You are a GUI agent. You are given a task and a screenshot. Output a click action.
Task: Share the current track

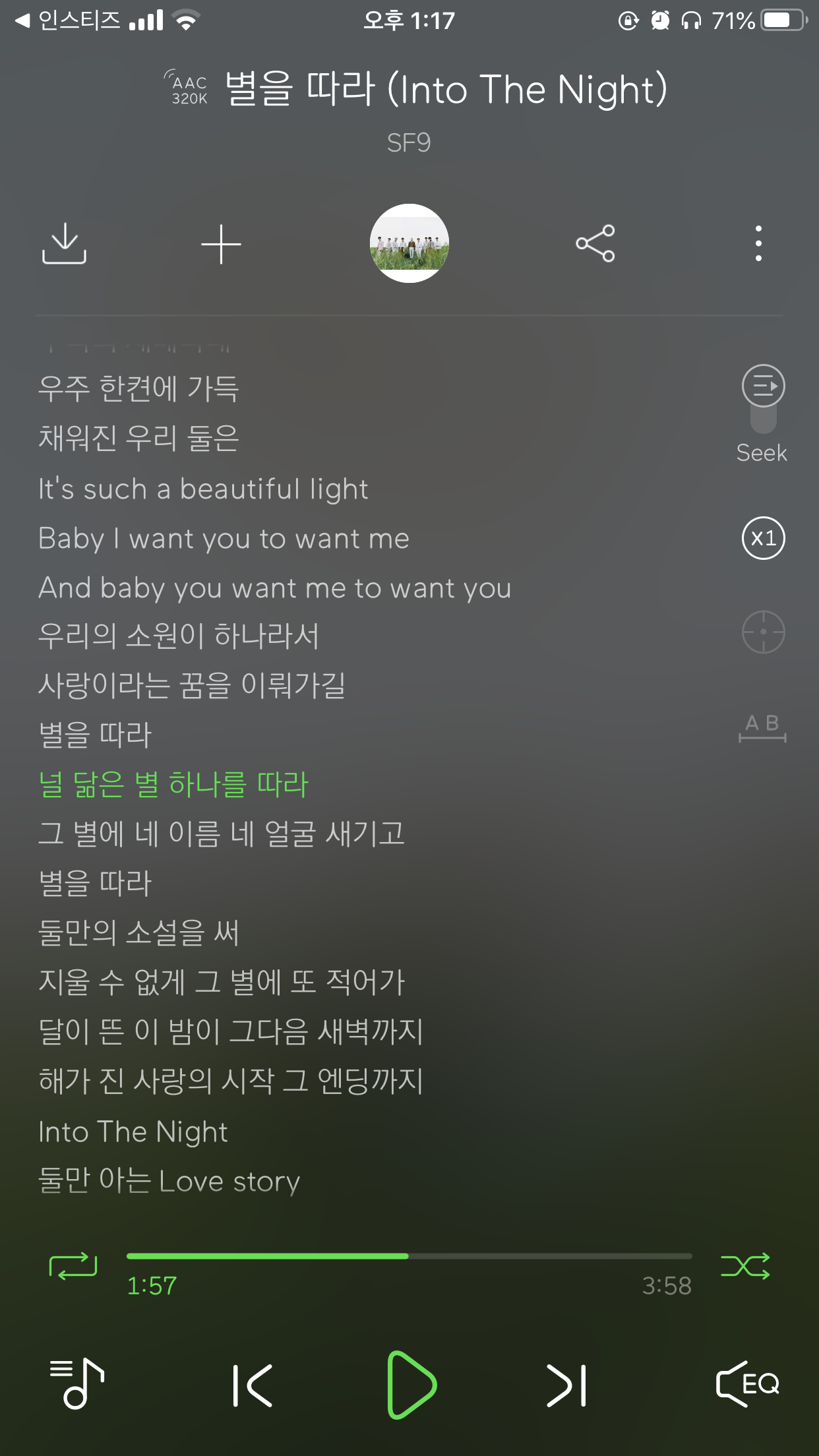[595, 243]
